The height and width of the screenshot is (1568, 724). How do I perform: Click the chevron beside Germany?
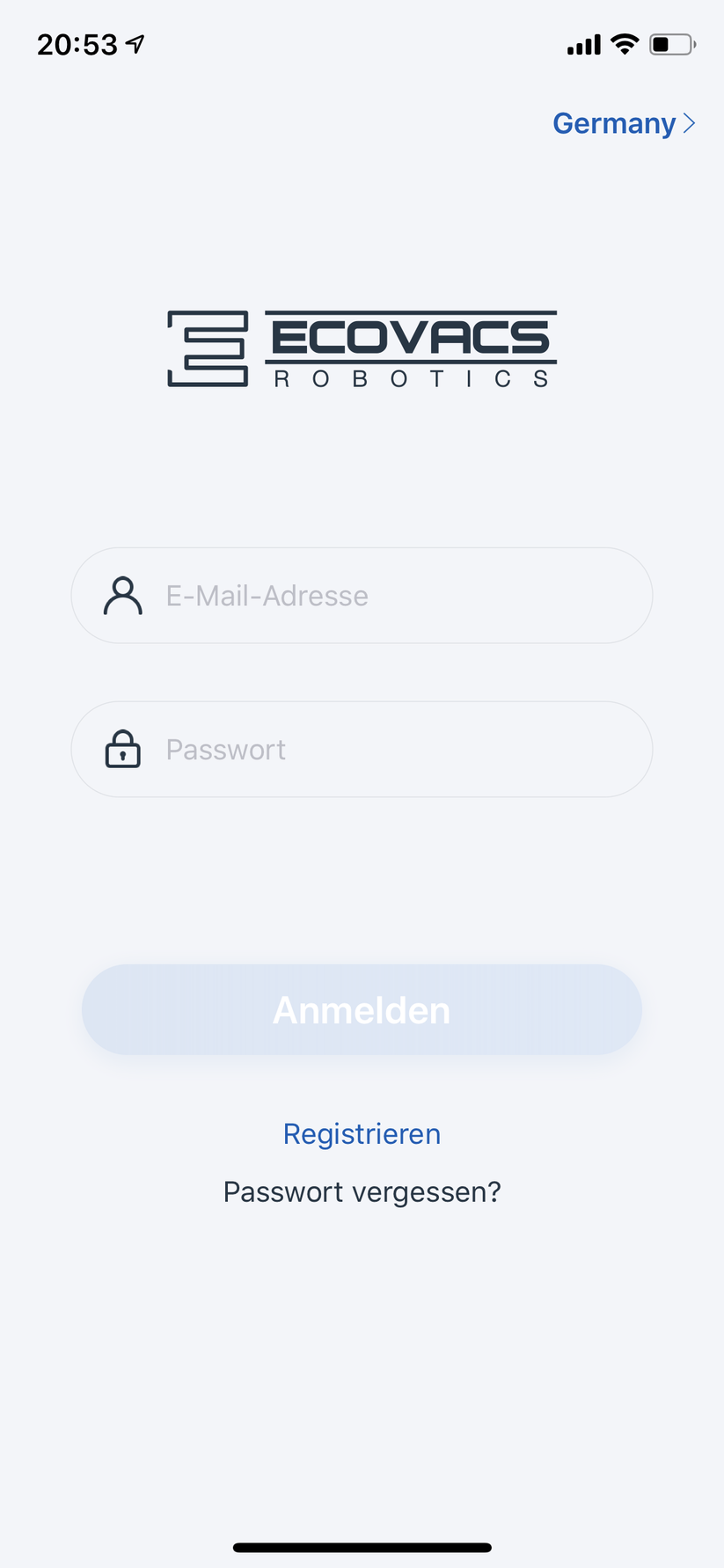click(x=690, y=123)
